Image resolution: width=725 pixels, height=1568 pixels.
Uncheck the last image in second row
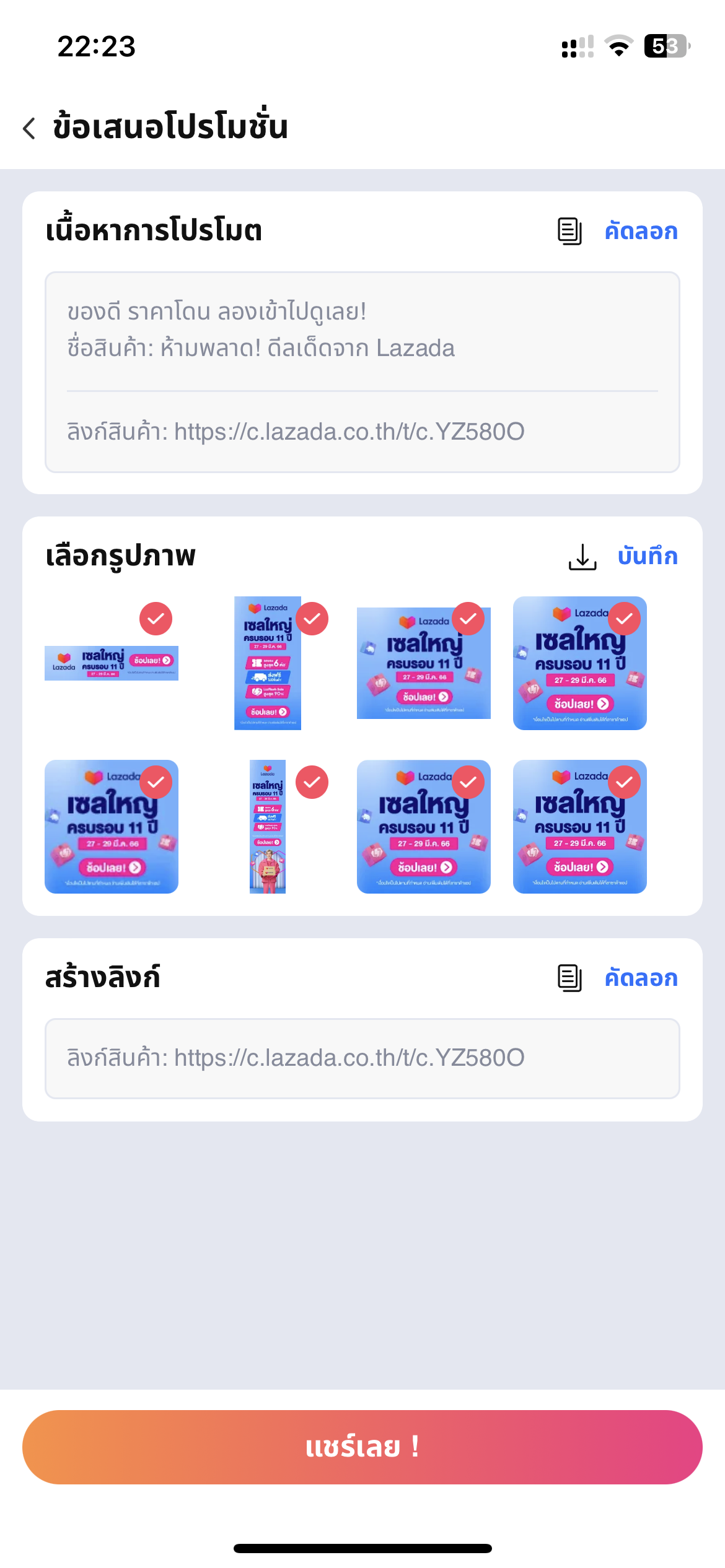click(624, 782)
